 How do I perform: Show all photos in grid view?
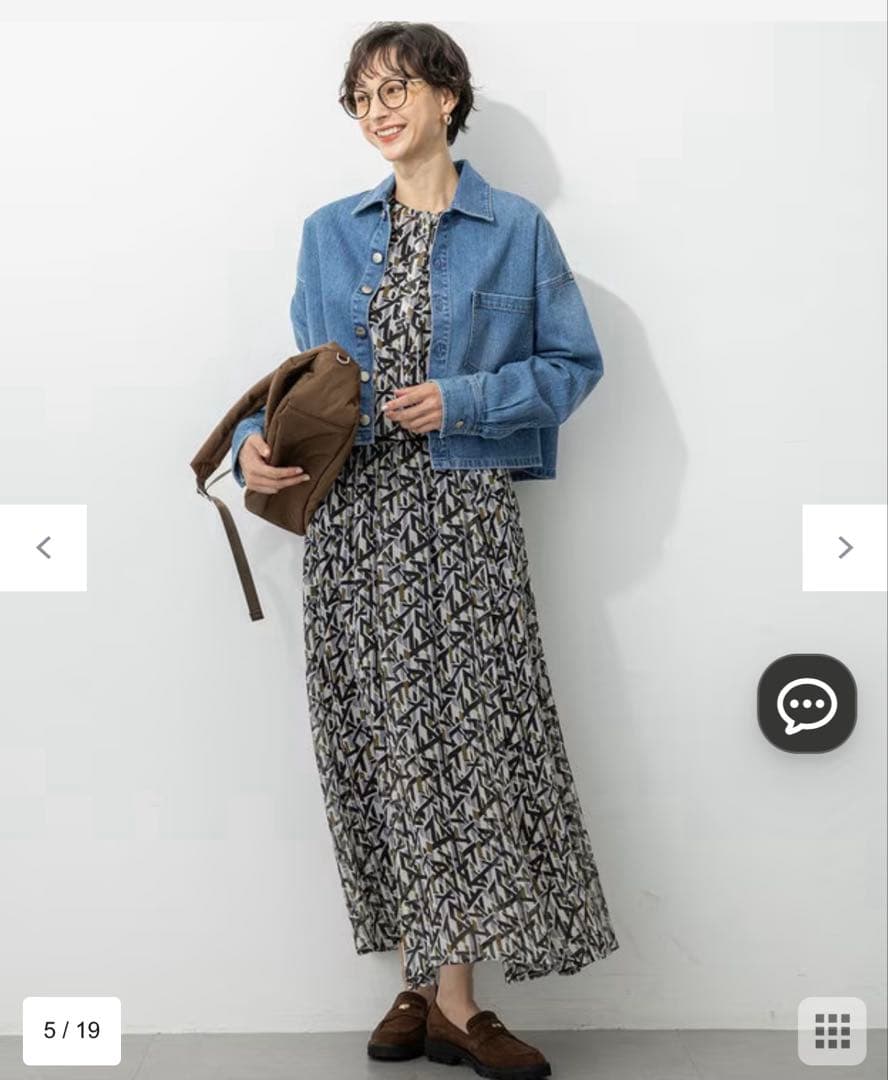tap(831, 1030)
